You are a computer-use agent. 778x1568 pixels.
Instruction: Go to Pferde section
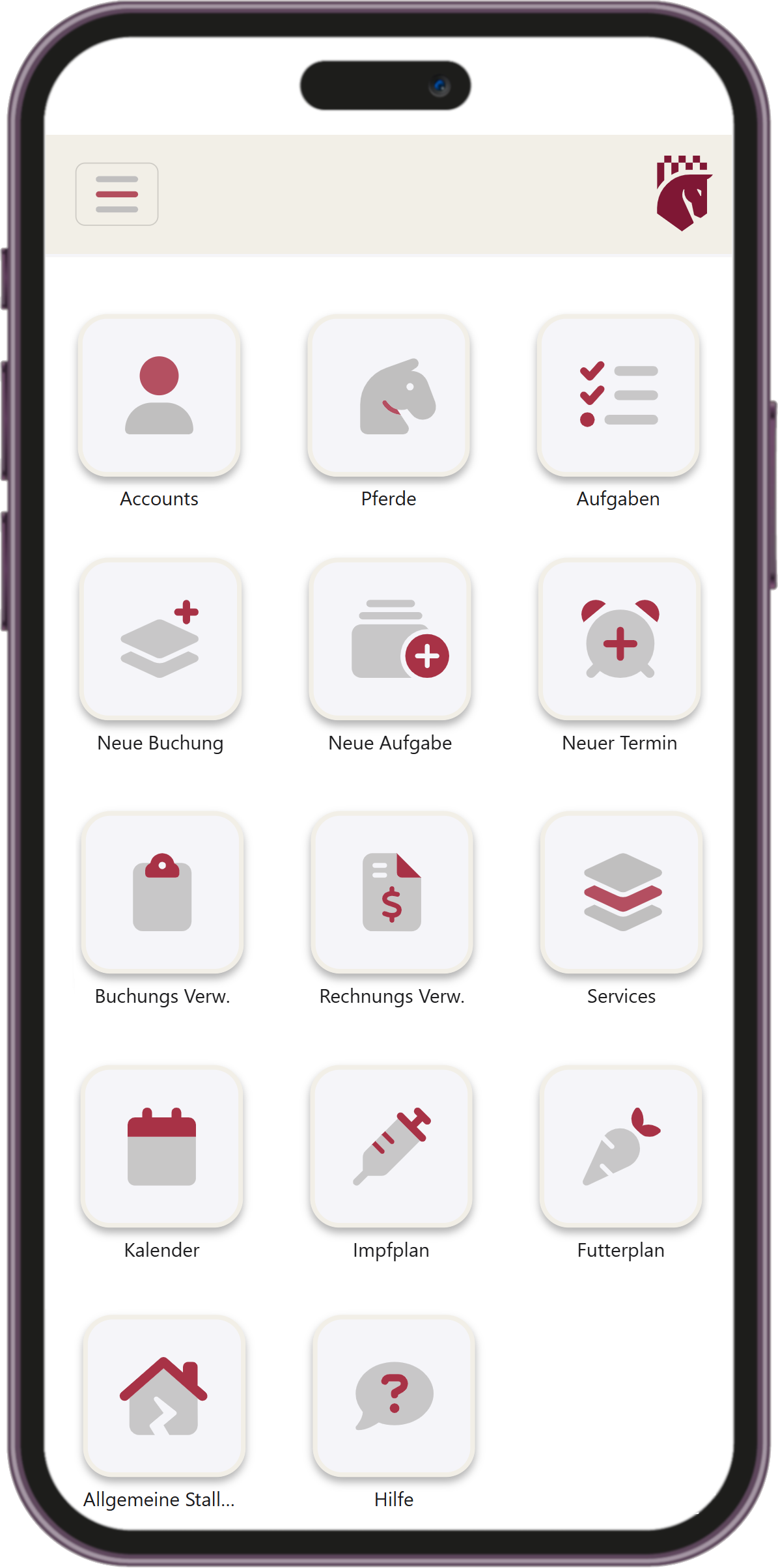click(389, 396)
